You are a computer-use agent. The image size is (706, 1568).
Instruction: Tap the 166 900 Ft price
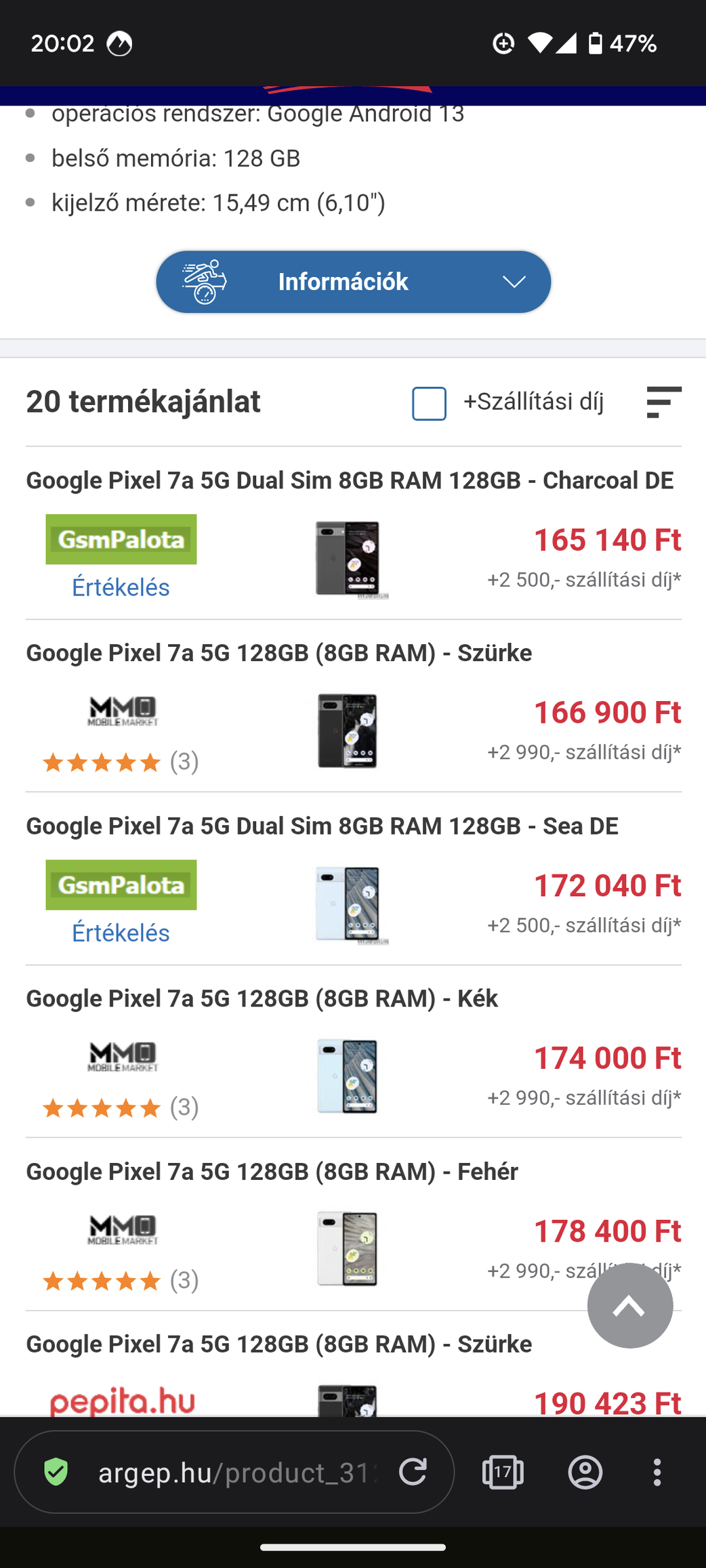tap(607, 713)
